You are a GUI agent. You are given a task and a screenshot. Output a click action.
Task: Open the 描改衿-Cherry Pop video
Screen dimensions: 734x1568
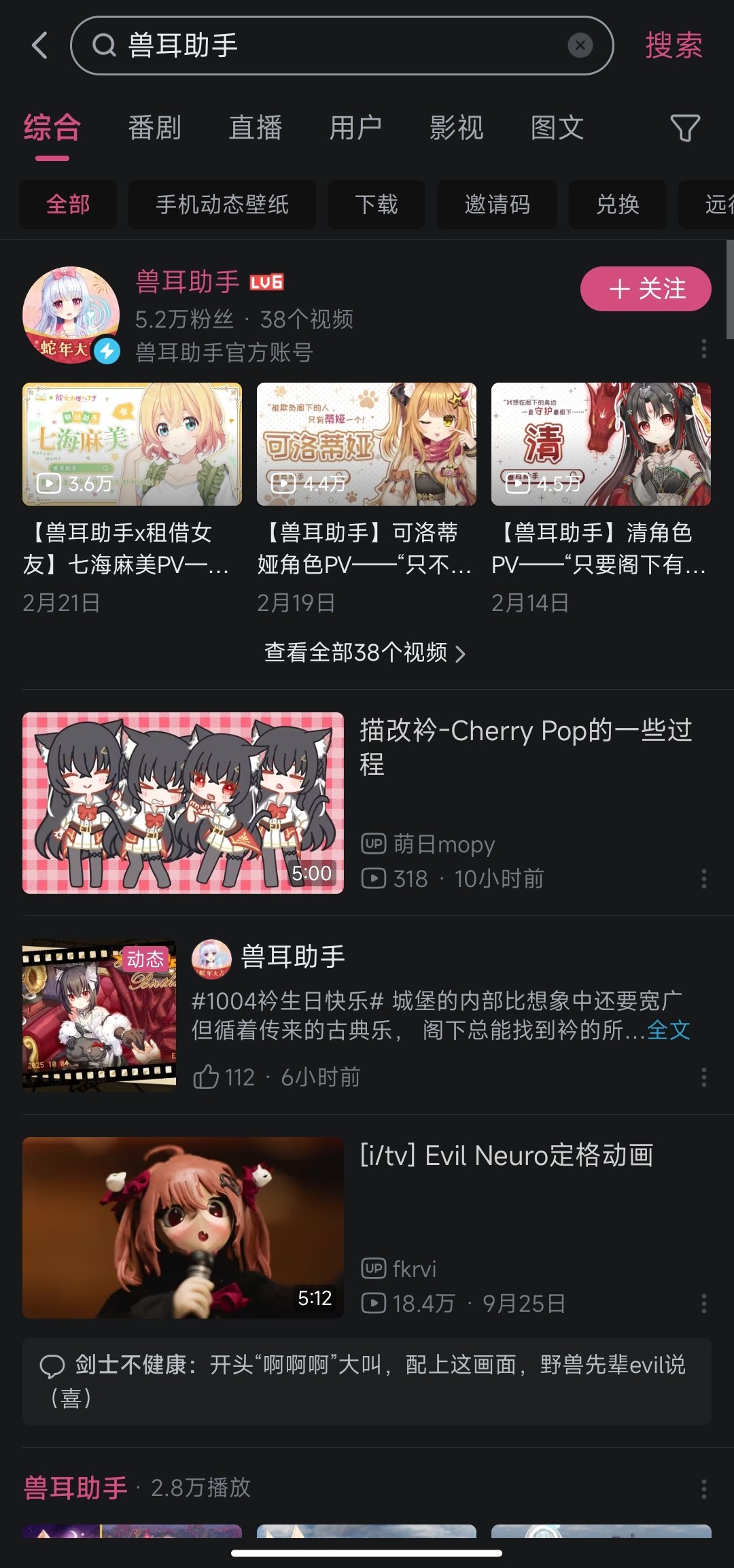coord(183,803)
